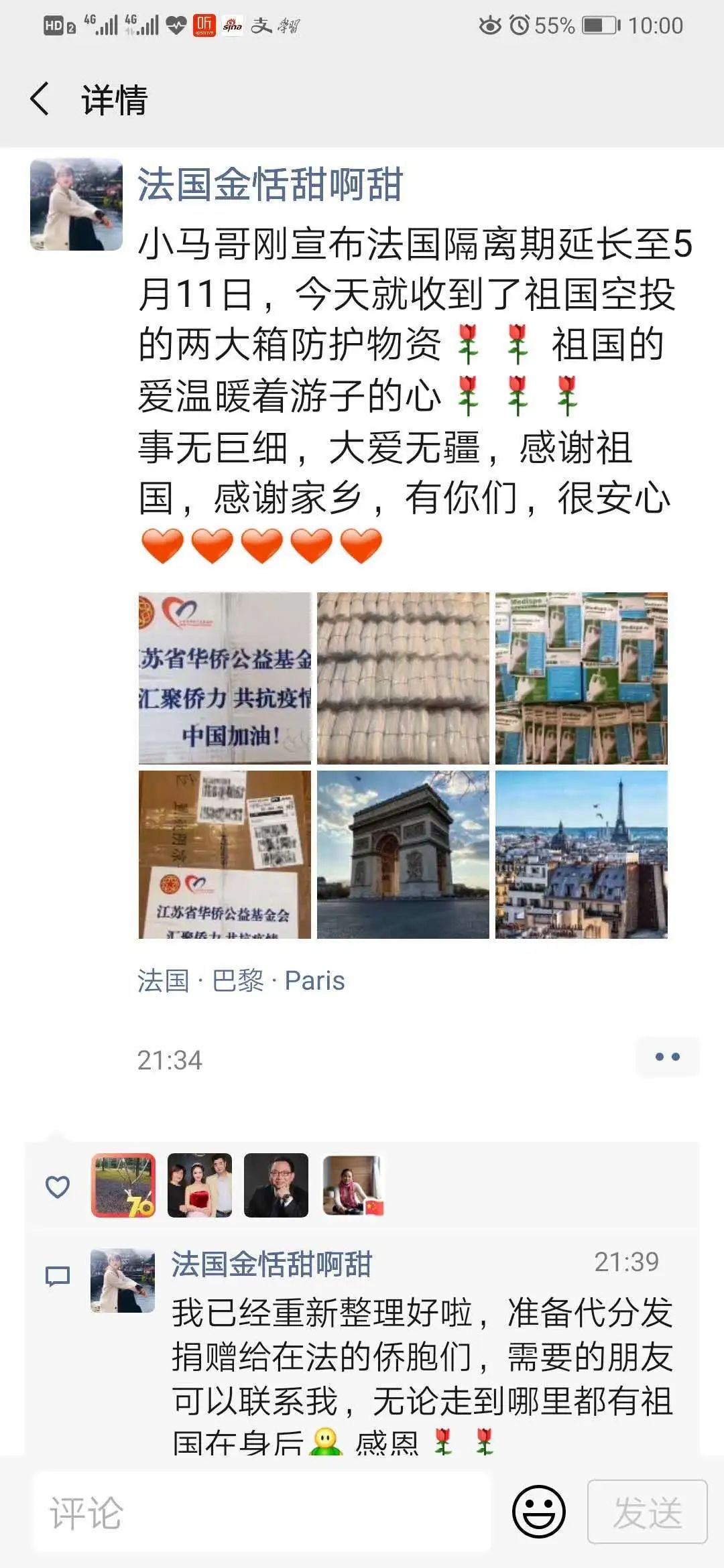Viewport: 724px width, 1568px height.
Task: Open the emoji picker
Action: pos(538,1512)
